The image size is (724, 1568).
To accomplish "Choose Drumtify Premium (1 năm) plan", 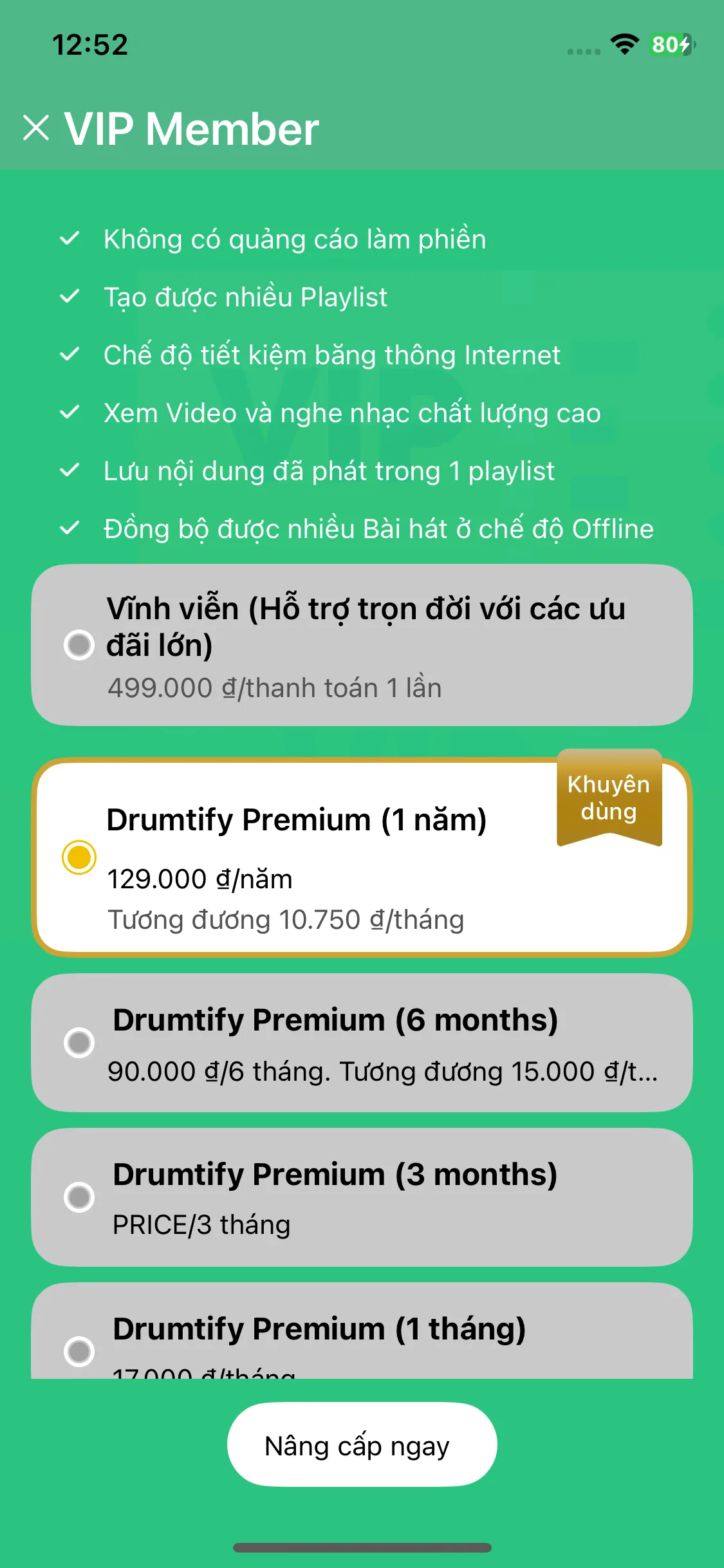I will tap(362, 857).
